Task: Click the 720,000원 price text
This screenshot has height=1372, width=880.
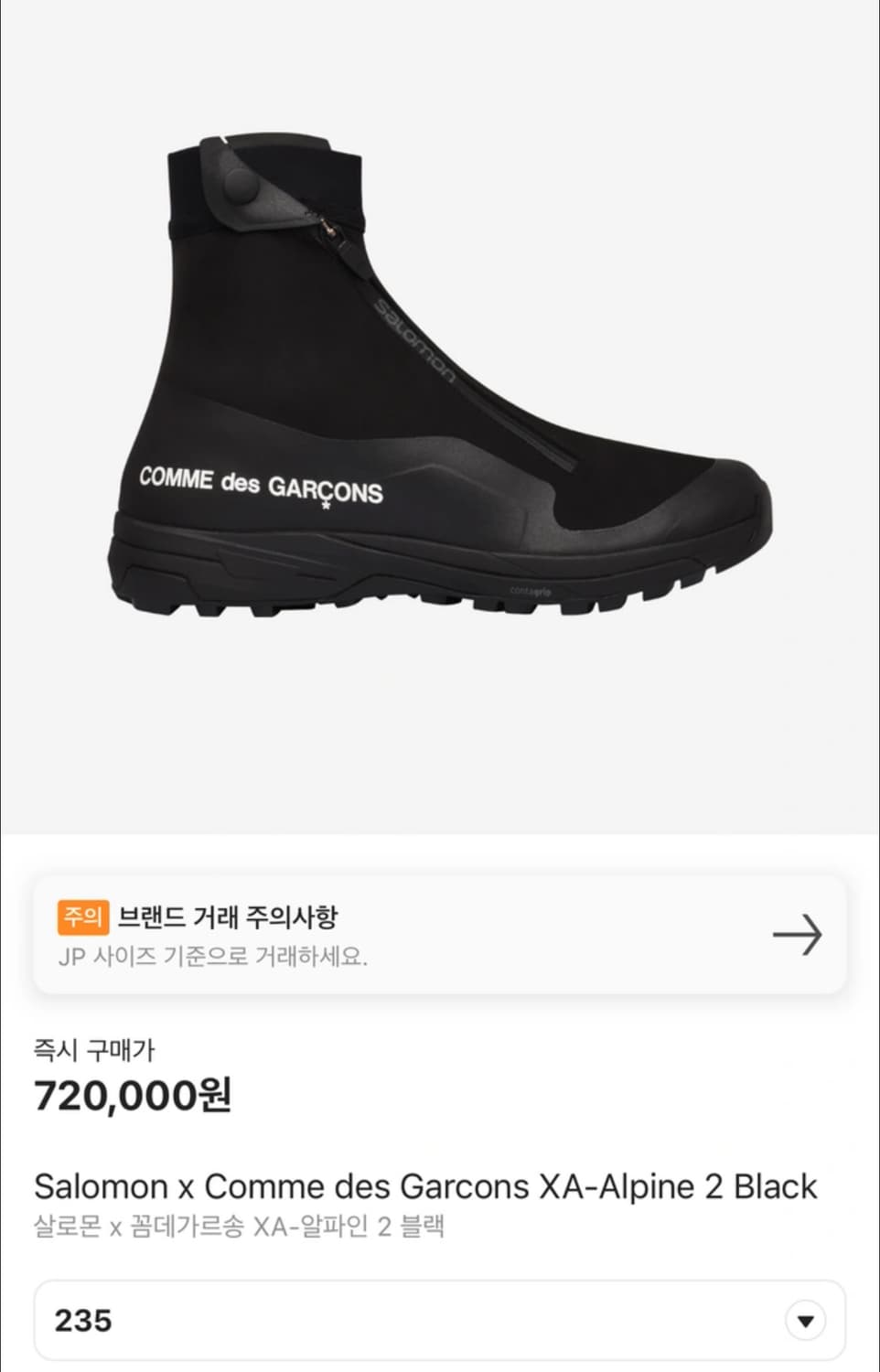Action: (x=134, y=1099)
